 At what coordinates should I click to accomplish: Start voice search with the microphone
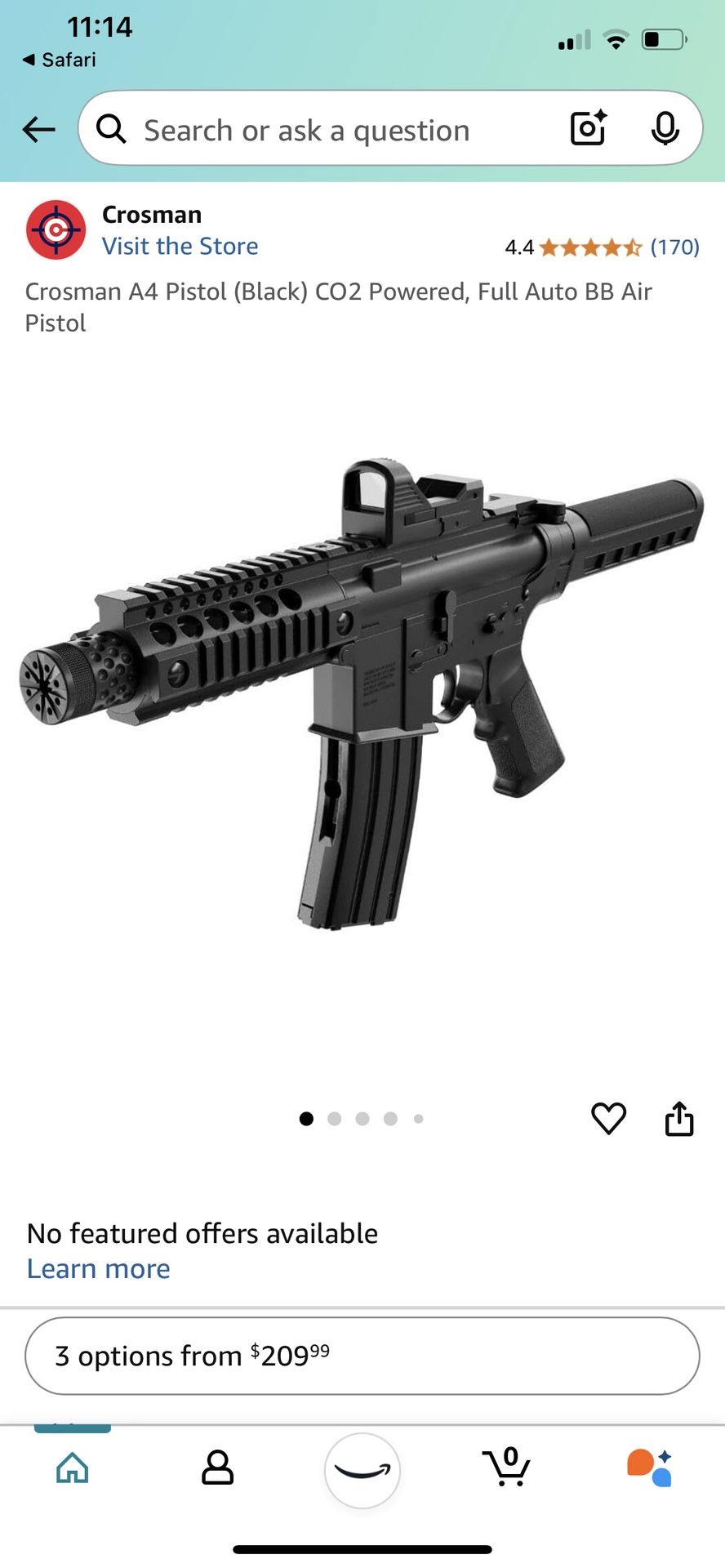tap(665, 128)
